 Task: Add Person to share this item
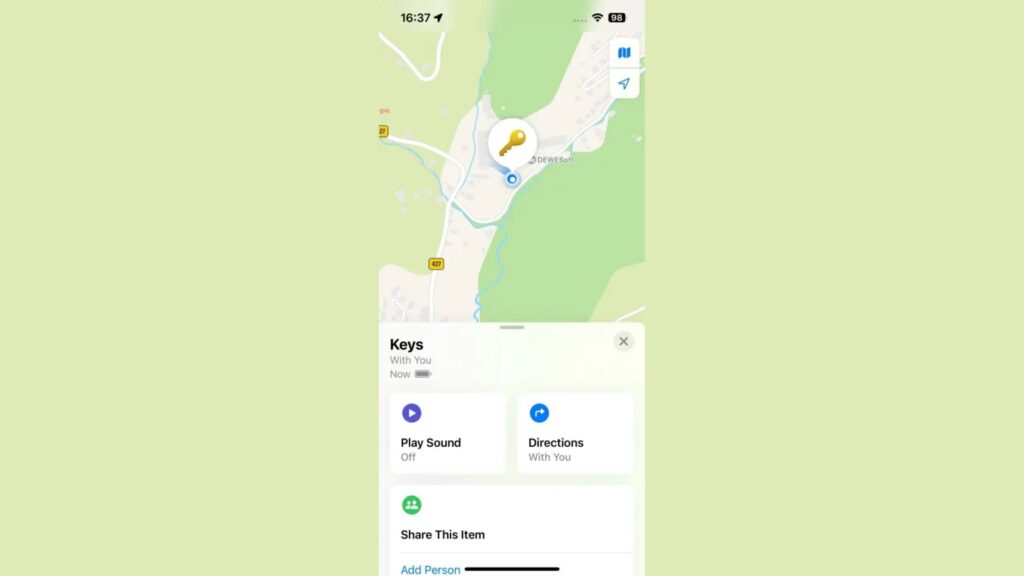click(x=430, y=569)
